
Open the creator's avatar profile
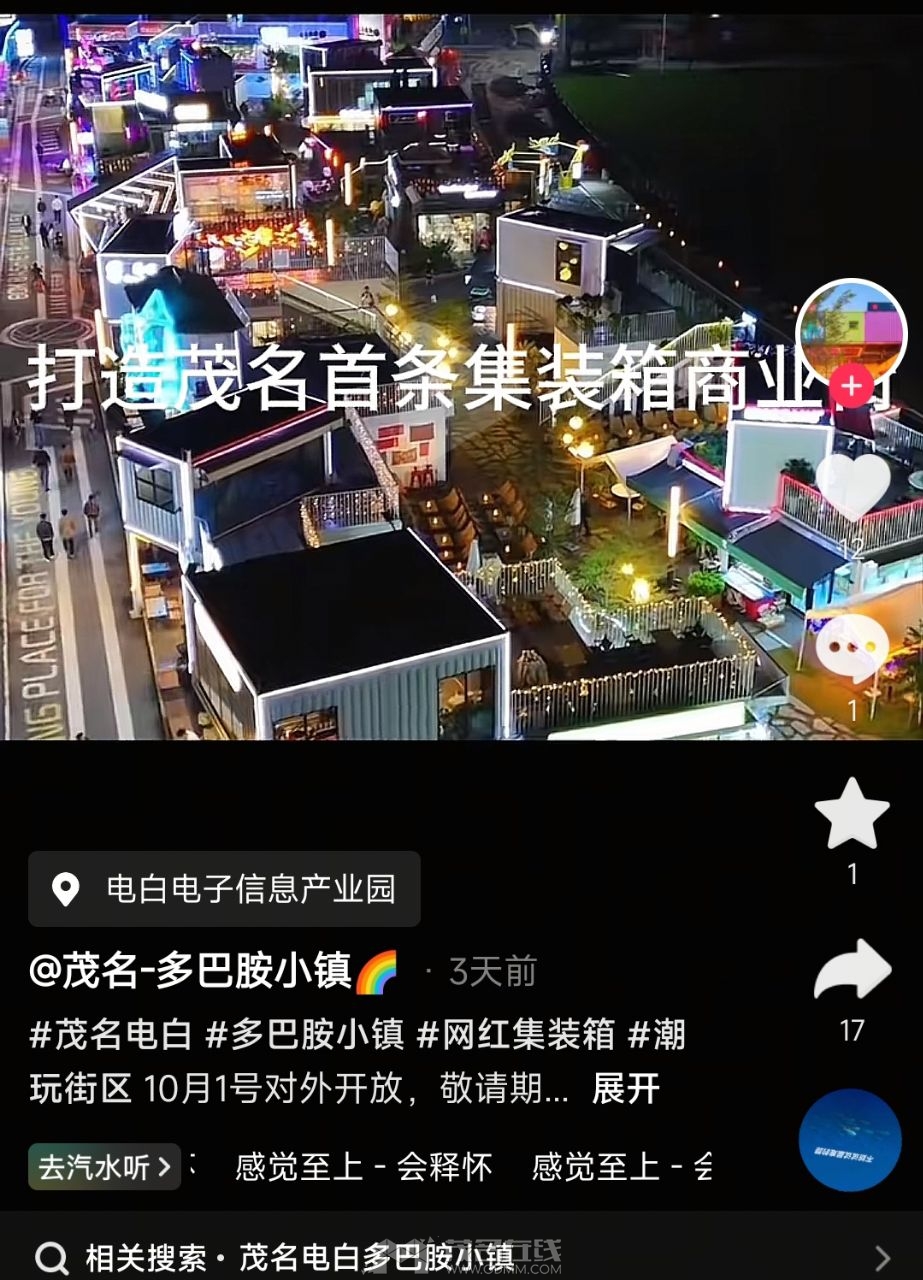[850, 331]
